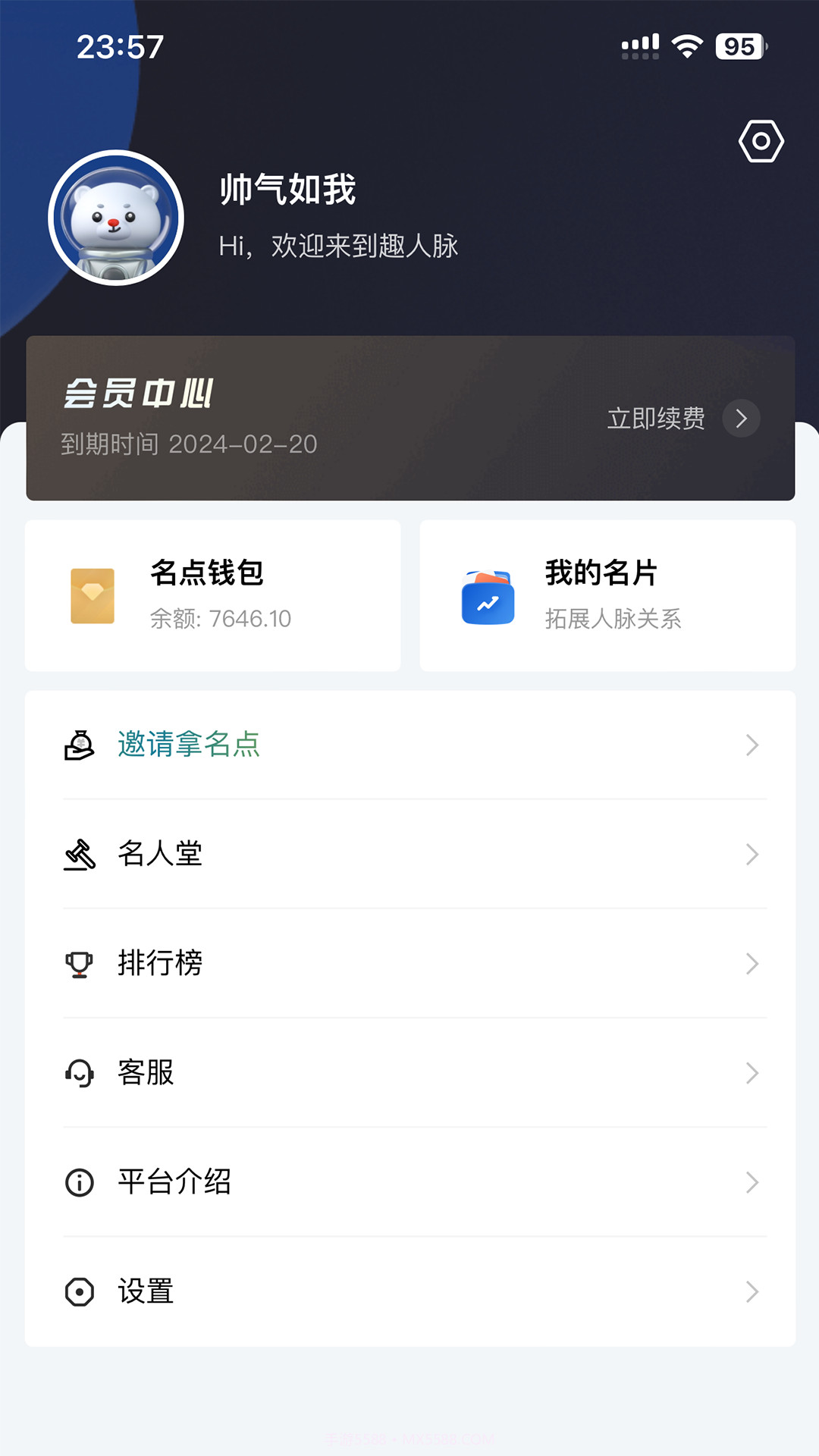The width and height of the screenshot is (819, 1456).
Task: Open the 我的名片 card
Action: click(607, 596)
